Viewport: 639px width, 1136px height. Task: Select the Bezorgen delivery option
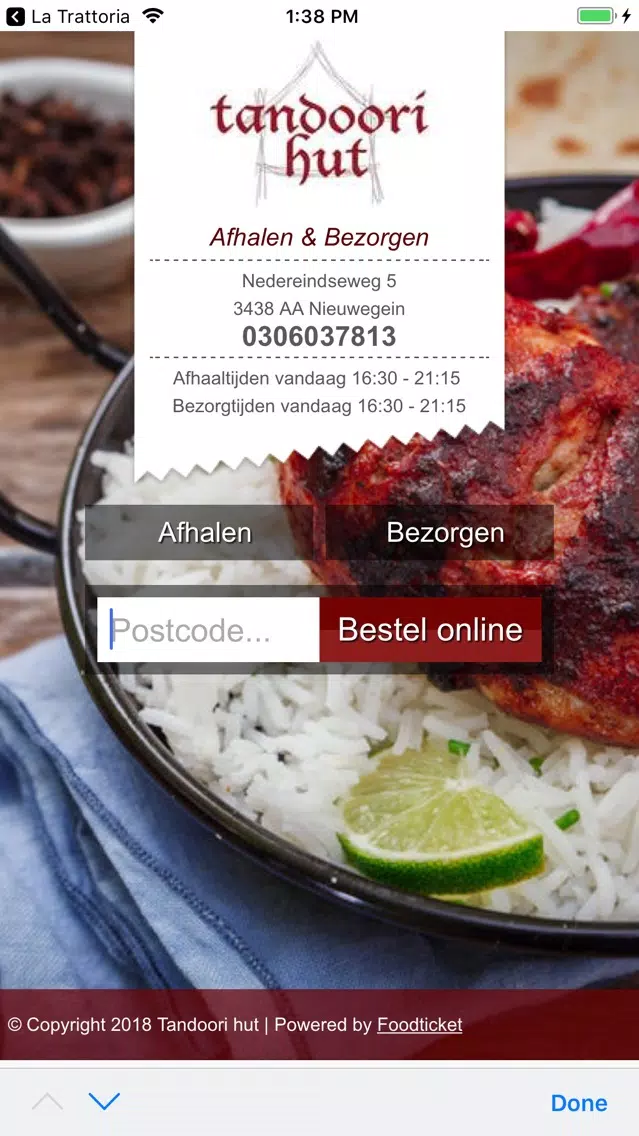point(445,532)
